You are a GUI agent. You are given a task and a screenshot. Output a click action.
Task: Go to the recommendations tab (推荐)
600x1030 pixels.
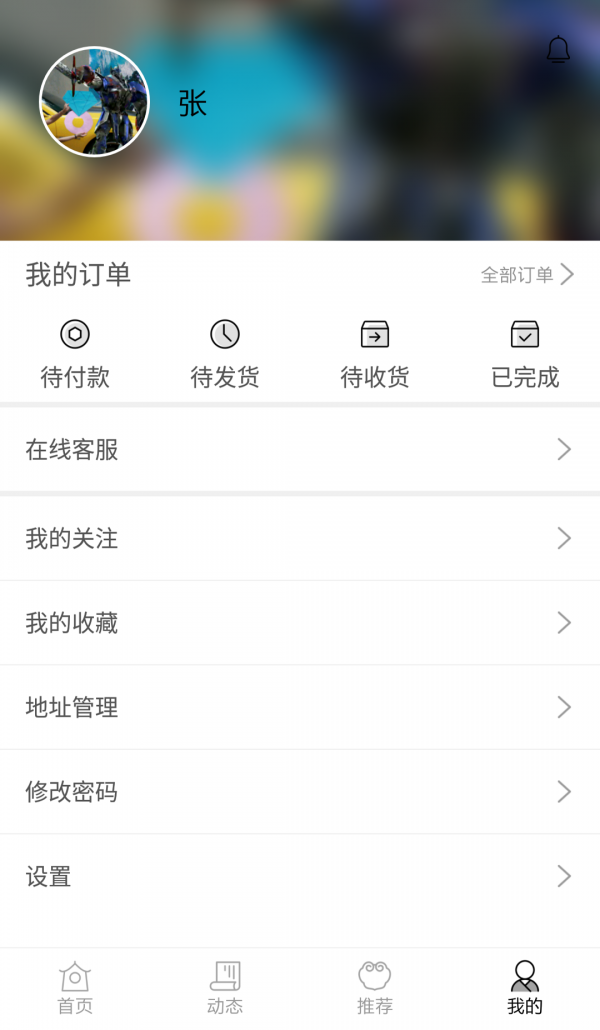(375, 988)
